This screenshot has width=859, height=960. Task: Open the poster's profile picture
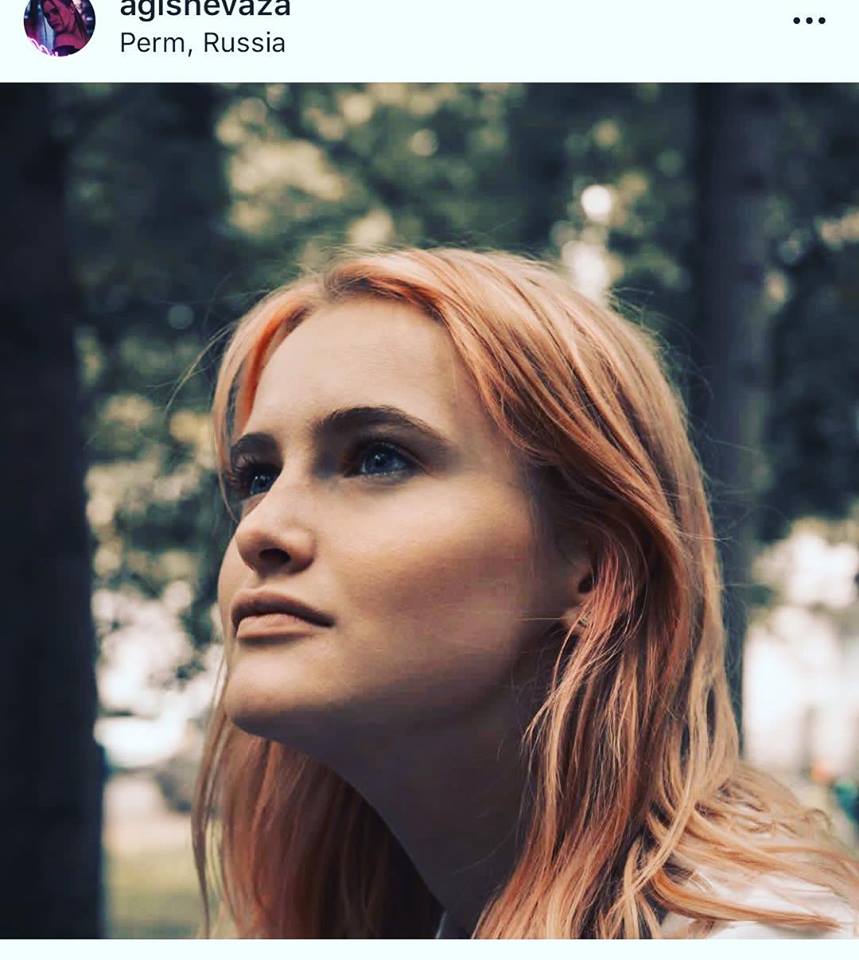pos(59,23)
